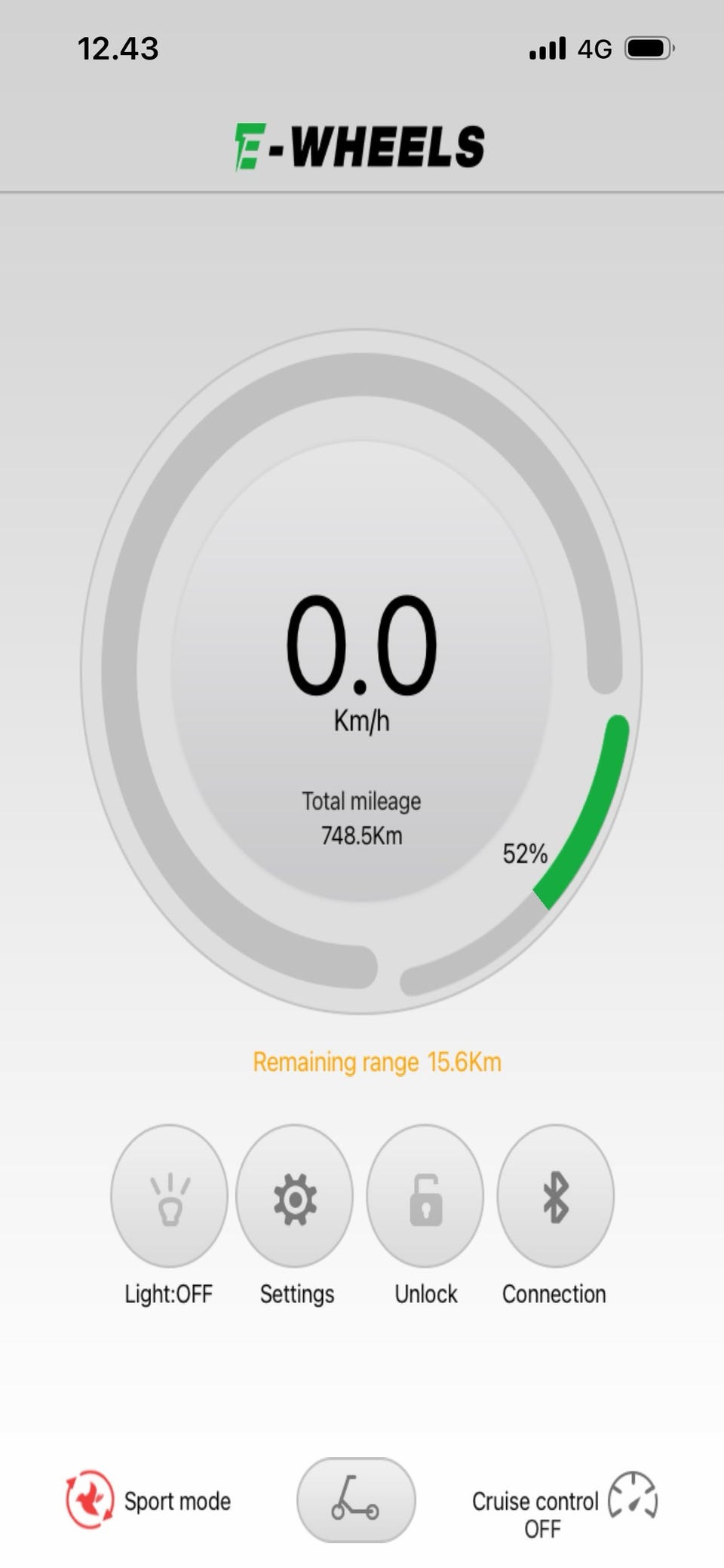
Task: Open the Bluetooth Connection button
Action: 555,1196
